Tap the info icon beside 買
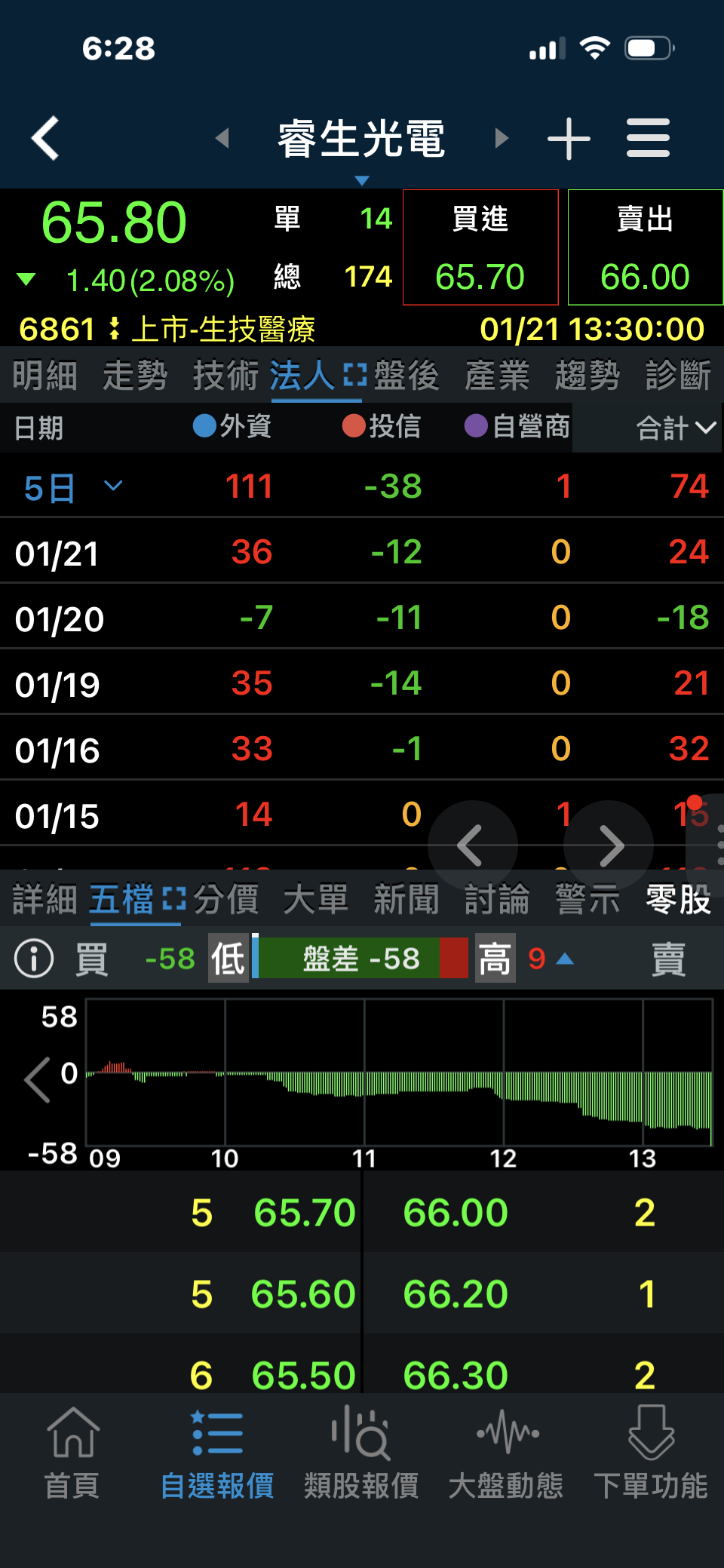The width and height of the screenshot is (724, 1568). [33, 959]
